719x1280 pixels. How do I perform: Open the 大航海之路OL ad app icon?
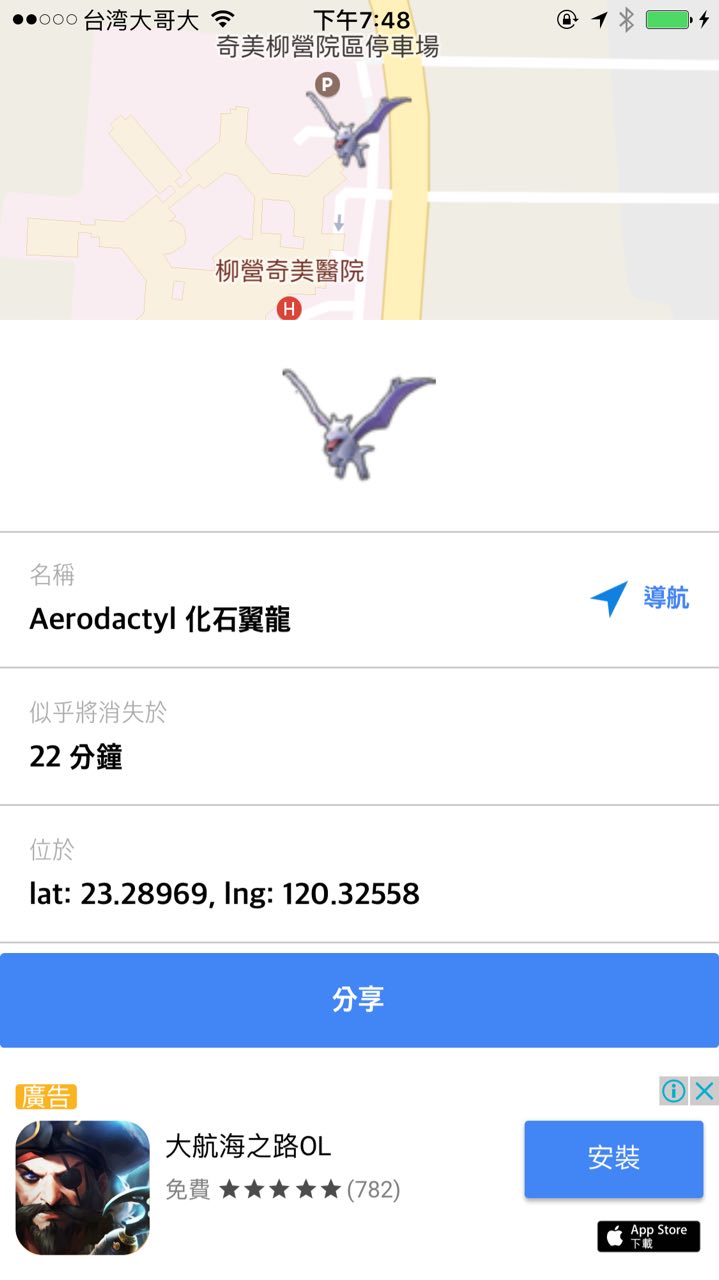click(83, 1187)
